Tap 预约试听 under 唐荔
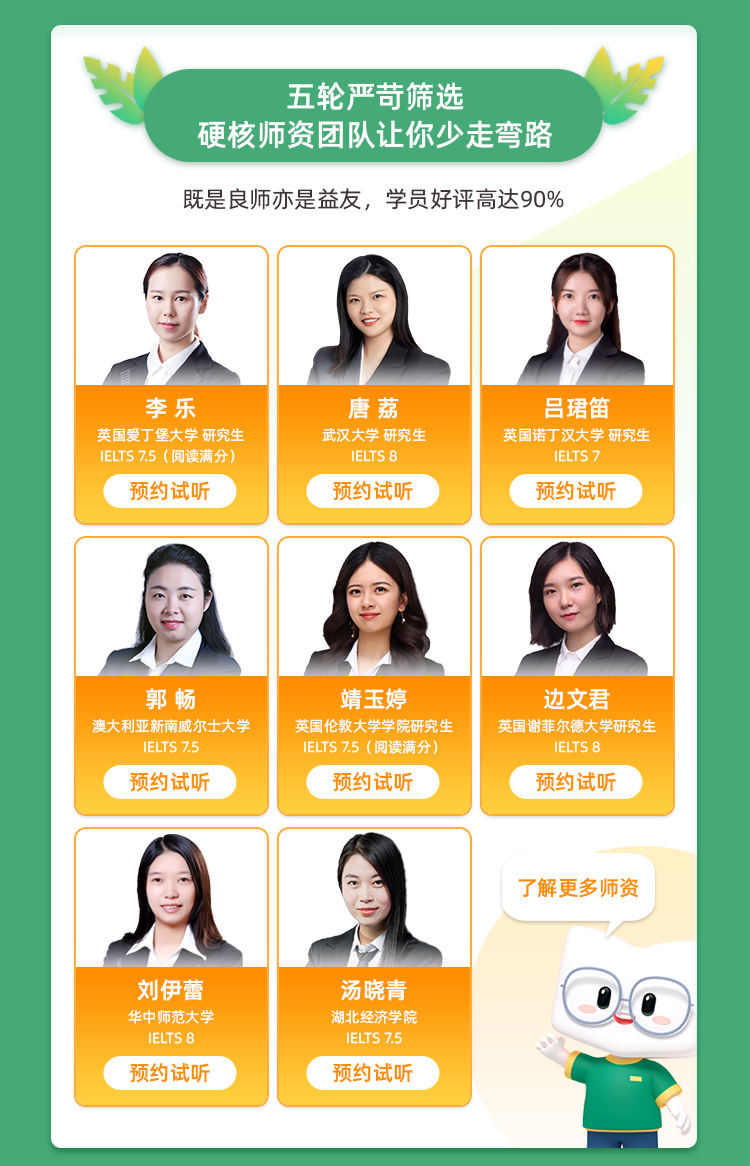Screen dimensions: 750x1166 tap(373, 491)
